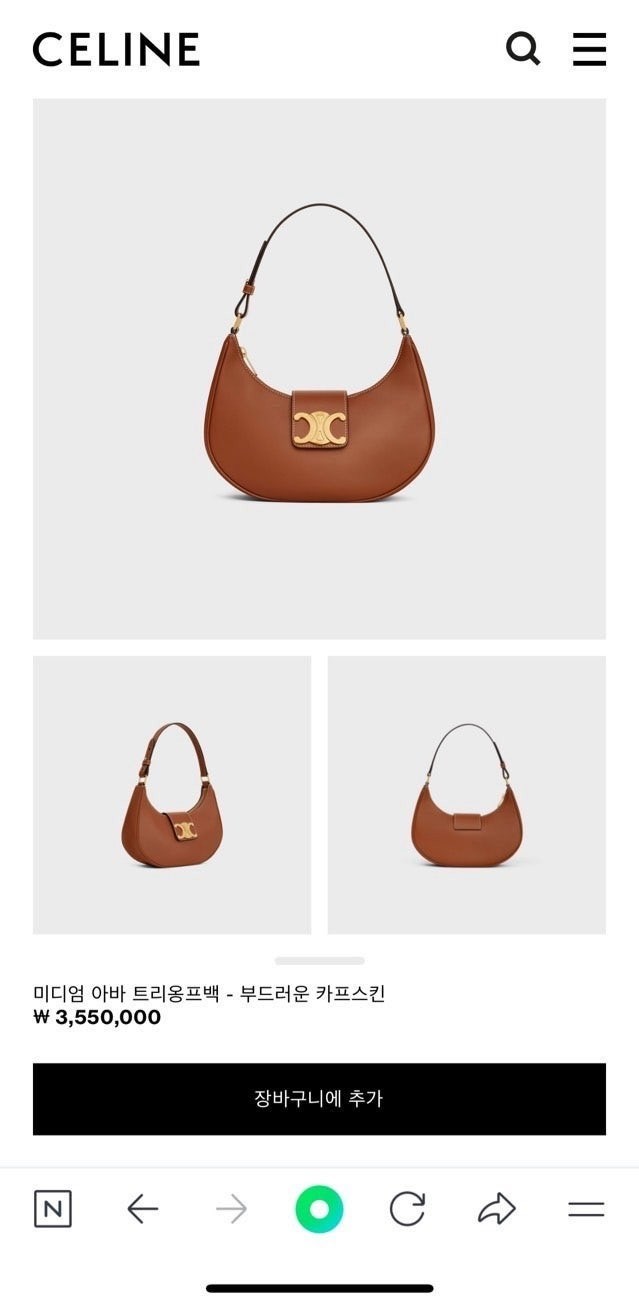The image size is (639, 1307).
Task: Go to Celine home via the logo
Action: pos(116,49)
